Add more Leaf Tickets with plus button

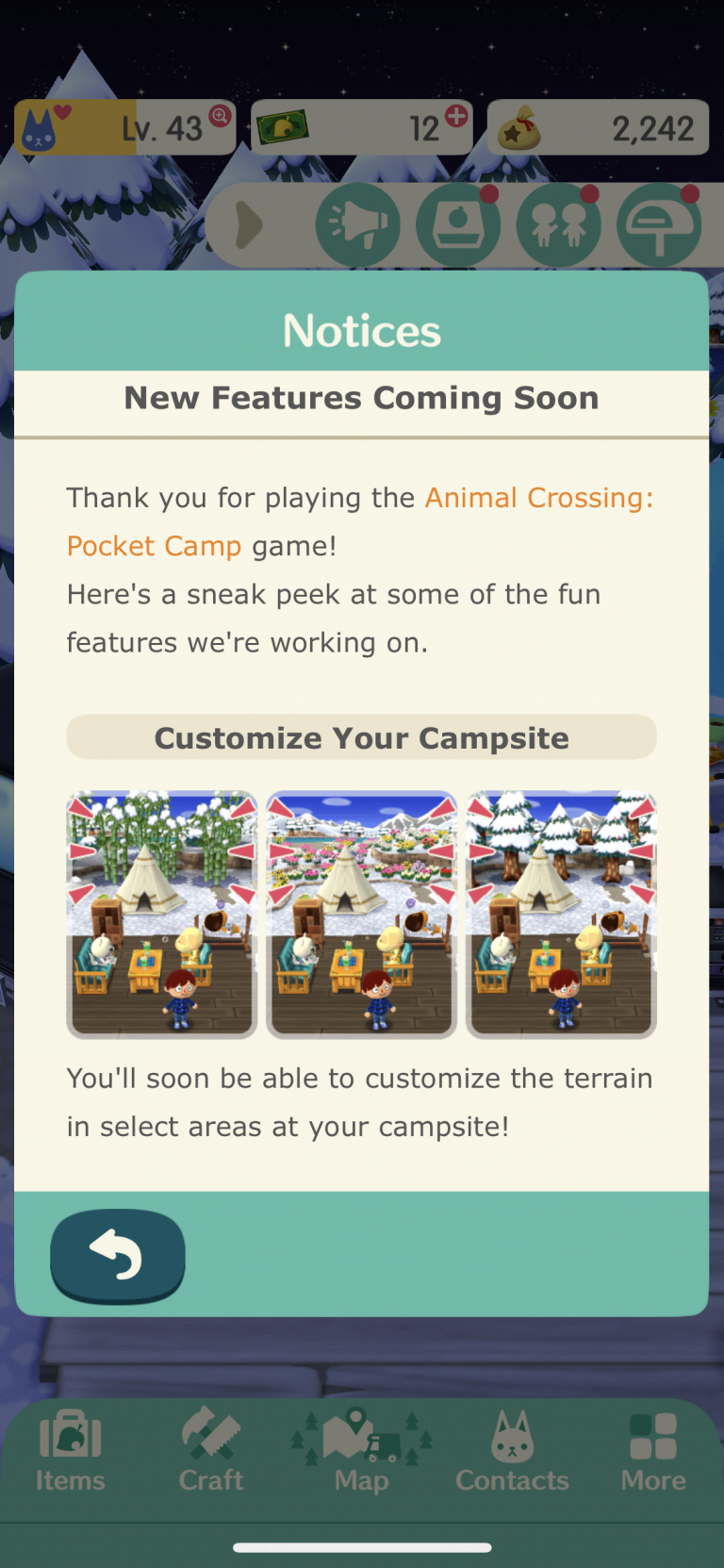(456, 116)
